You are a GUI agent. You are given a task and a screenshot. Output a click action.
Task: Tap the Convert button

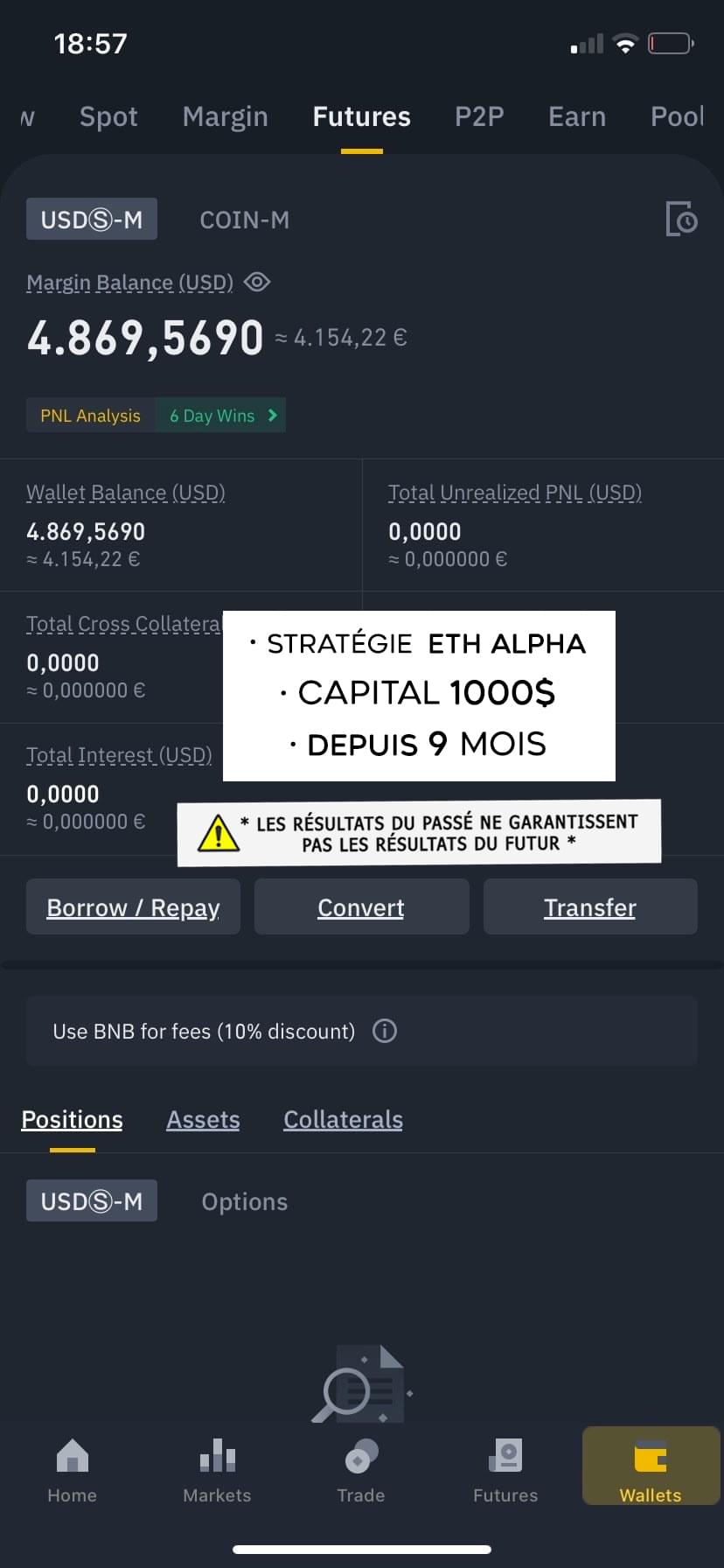pyautogui.click(x=361, y=907)
